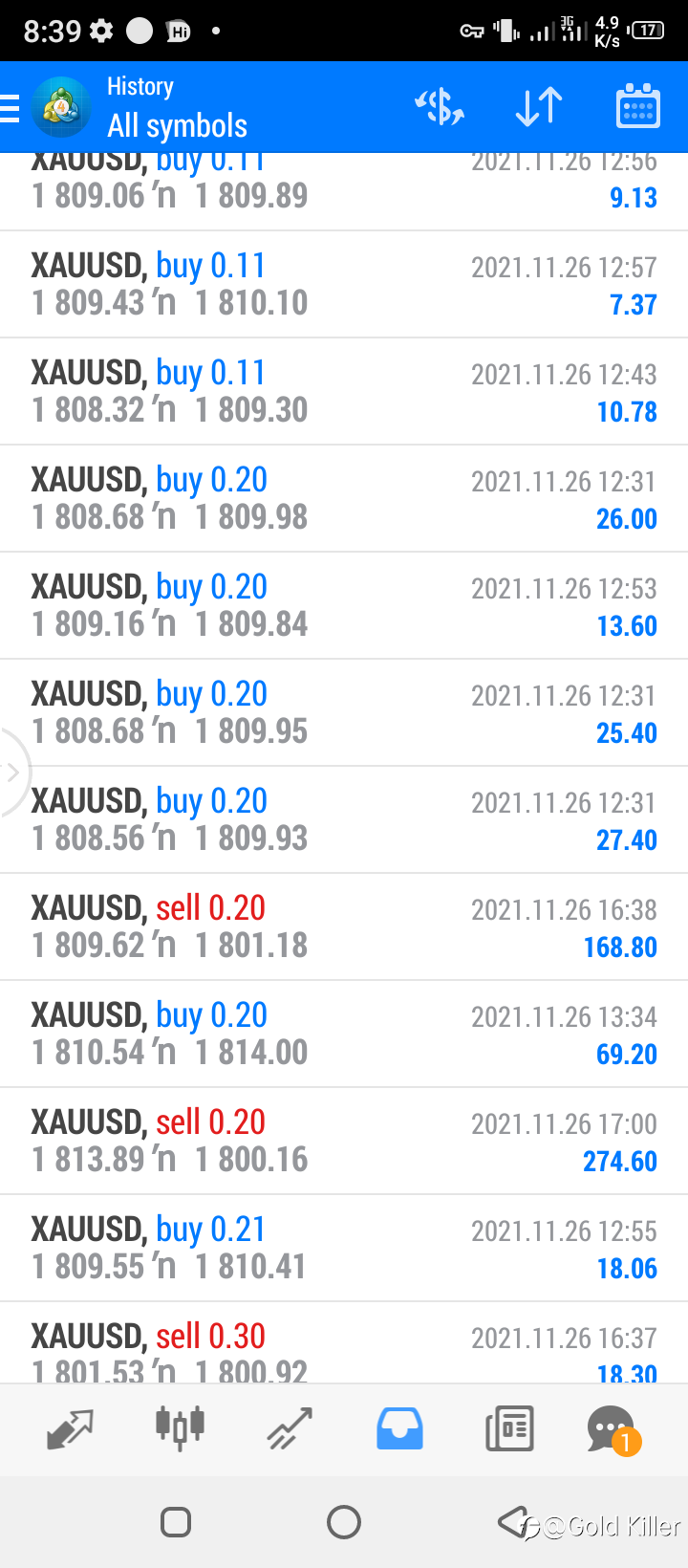Viewport: 688px width, 1568px height.
Task: Go to the system home screen
Action: point(344,1522)
